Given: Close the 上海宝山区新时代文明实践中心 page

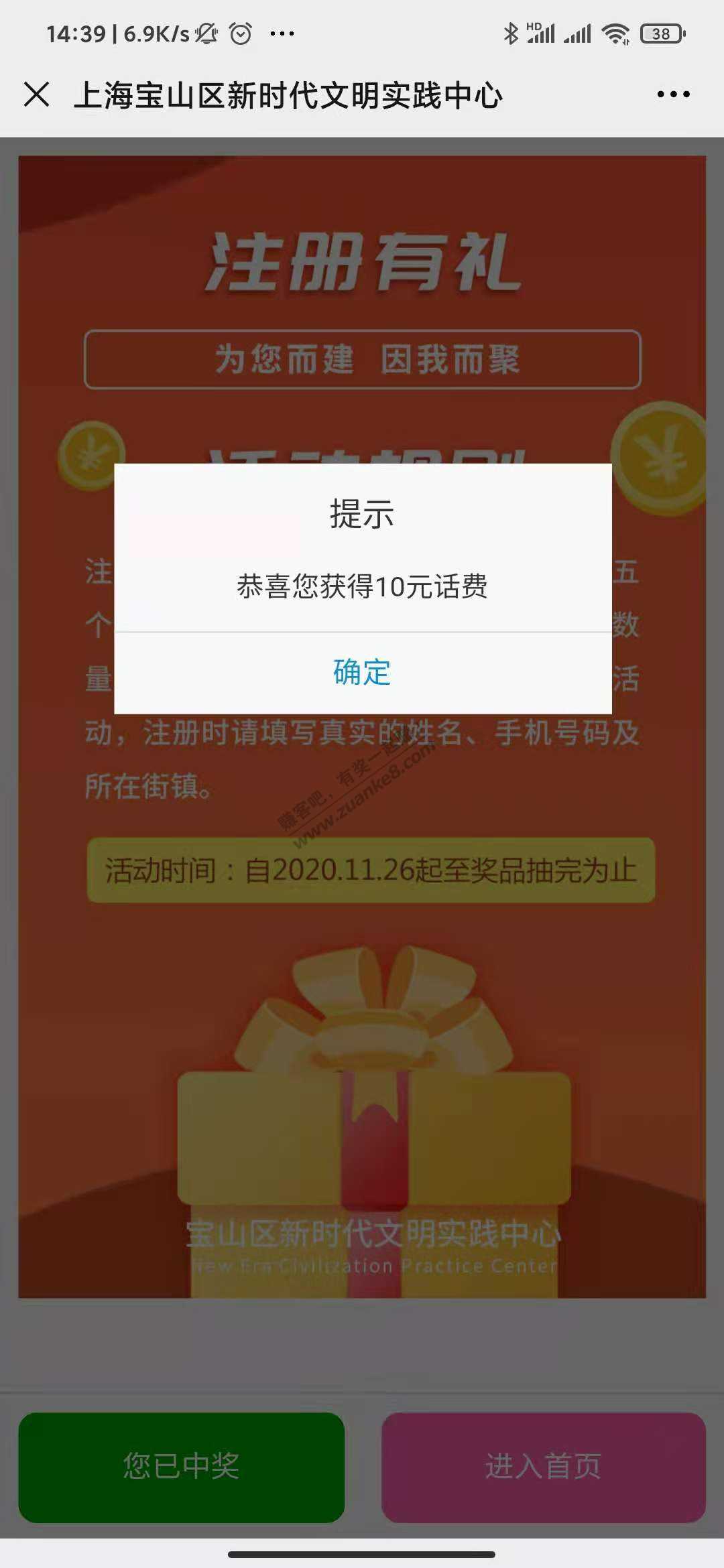Looking at the screenshot, I should (x=37, y=94).
